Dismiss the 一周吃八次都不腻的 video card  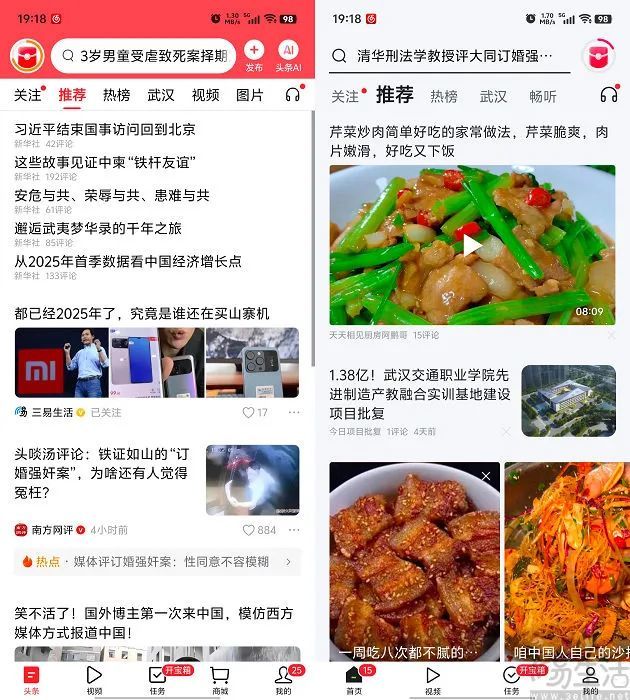click(x=487, y=476)
